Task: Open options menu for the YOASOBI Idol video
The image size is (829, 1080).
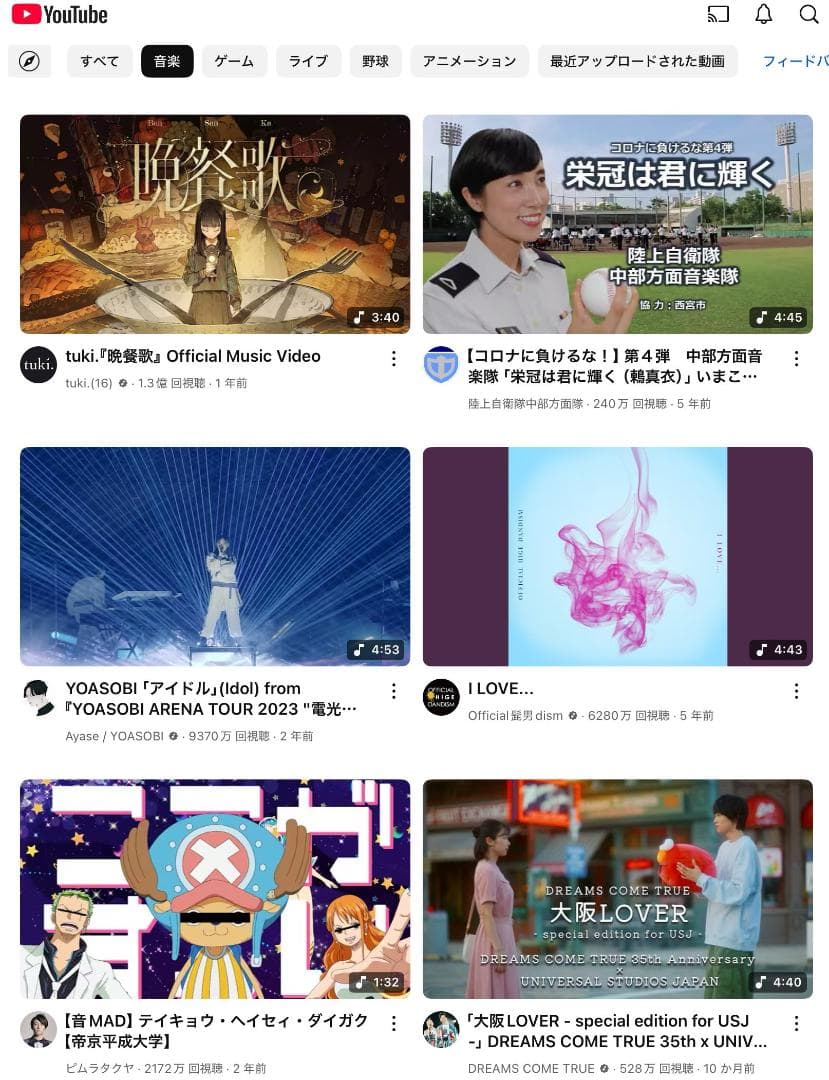Action: point(394,691)
